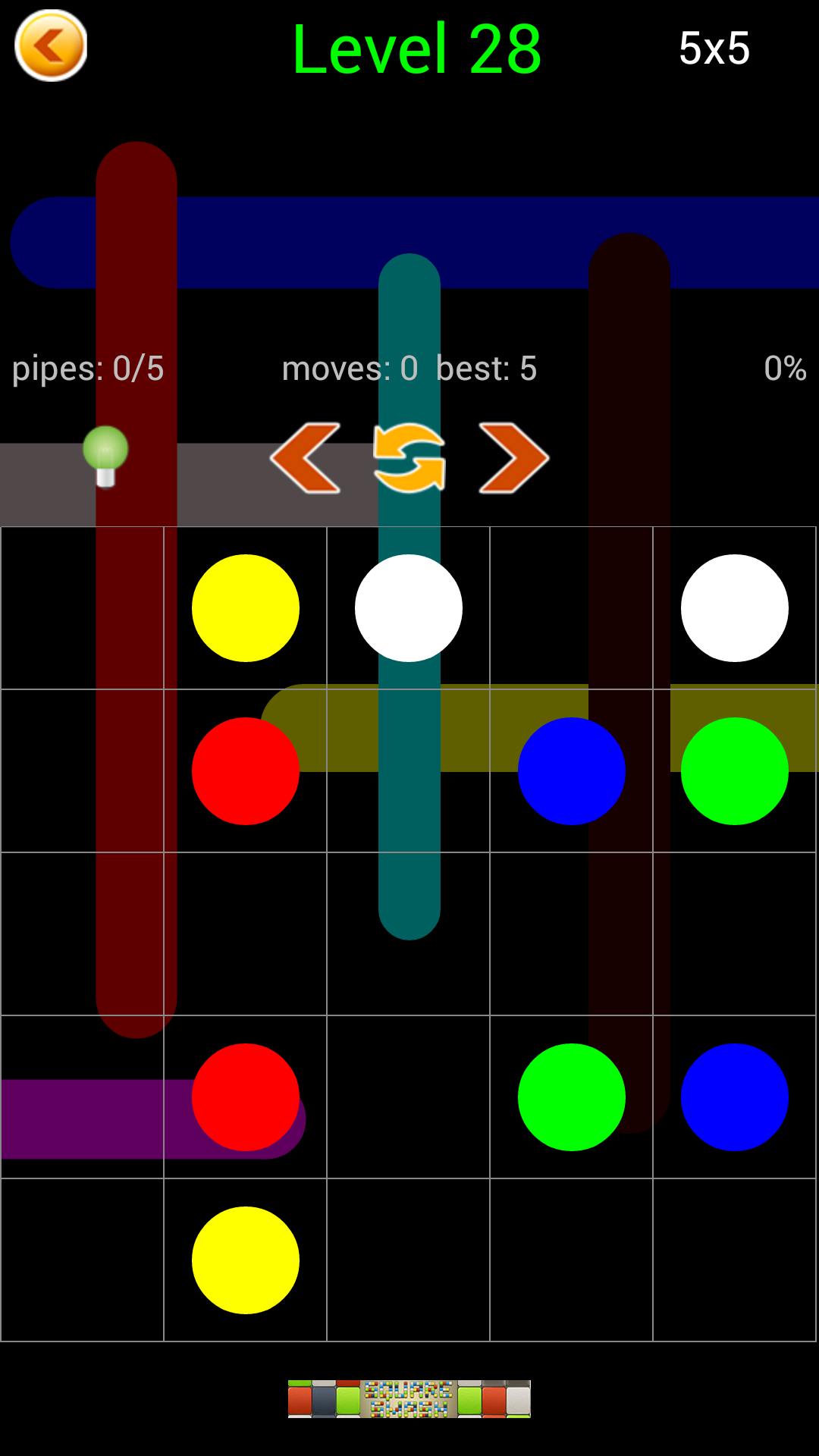Get a hint with the lightbulb
Screen dimensions: 819x1456
pyautogui.click(x=105, y=455)
